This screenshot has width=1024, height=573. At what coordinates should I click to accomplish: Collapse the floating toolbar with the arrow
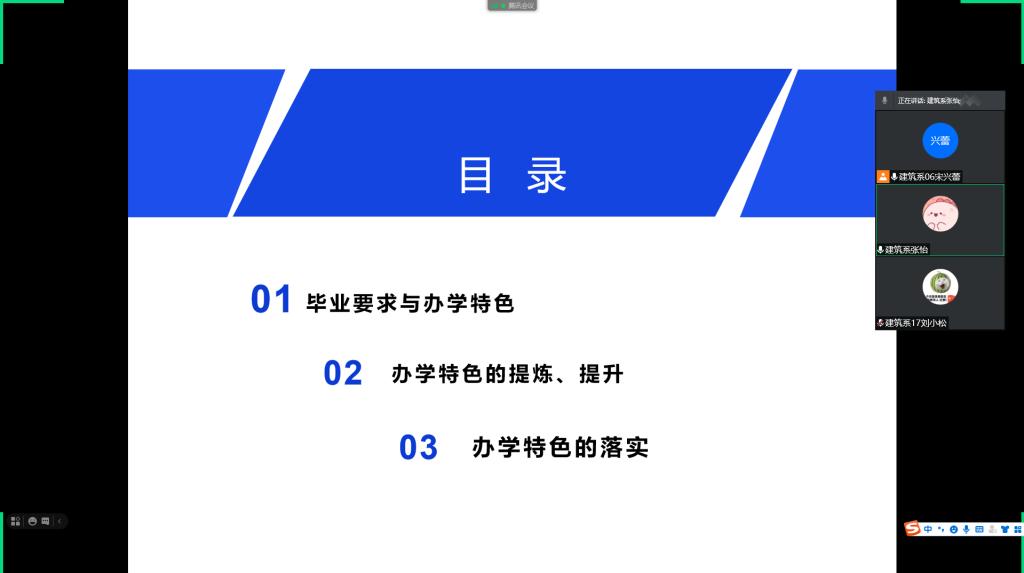click(x=59, y=521)
